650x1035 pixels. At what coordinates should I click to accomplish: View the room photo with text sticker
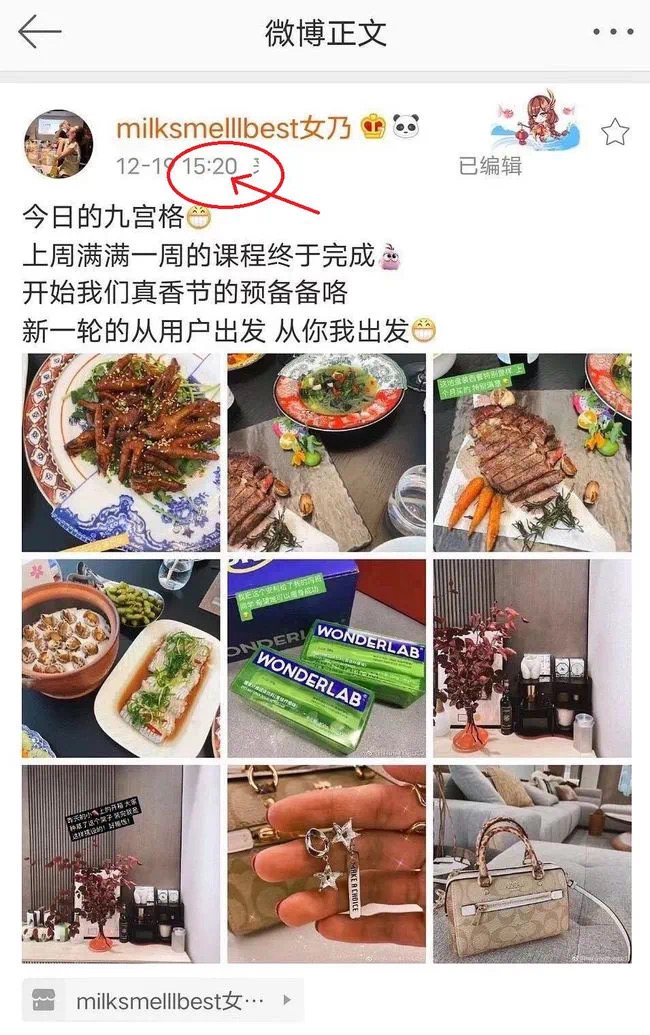click(x=121, y=864)
